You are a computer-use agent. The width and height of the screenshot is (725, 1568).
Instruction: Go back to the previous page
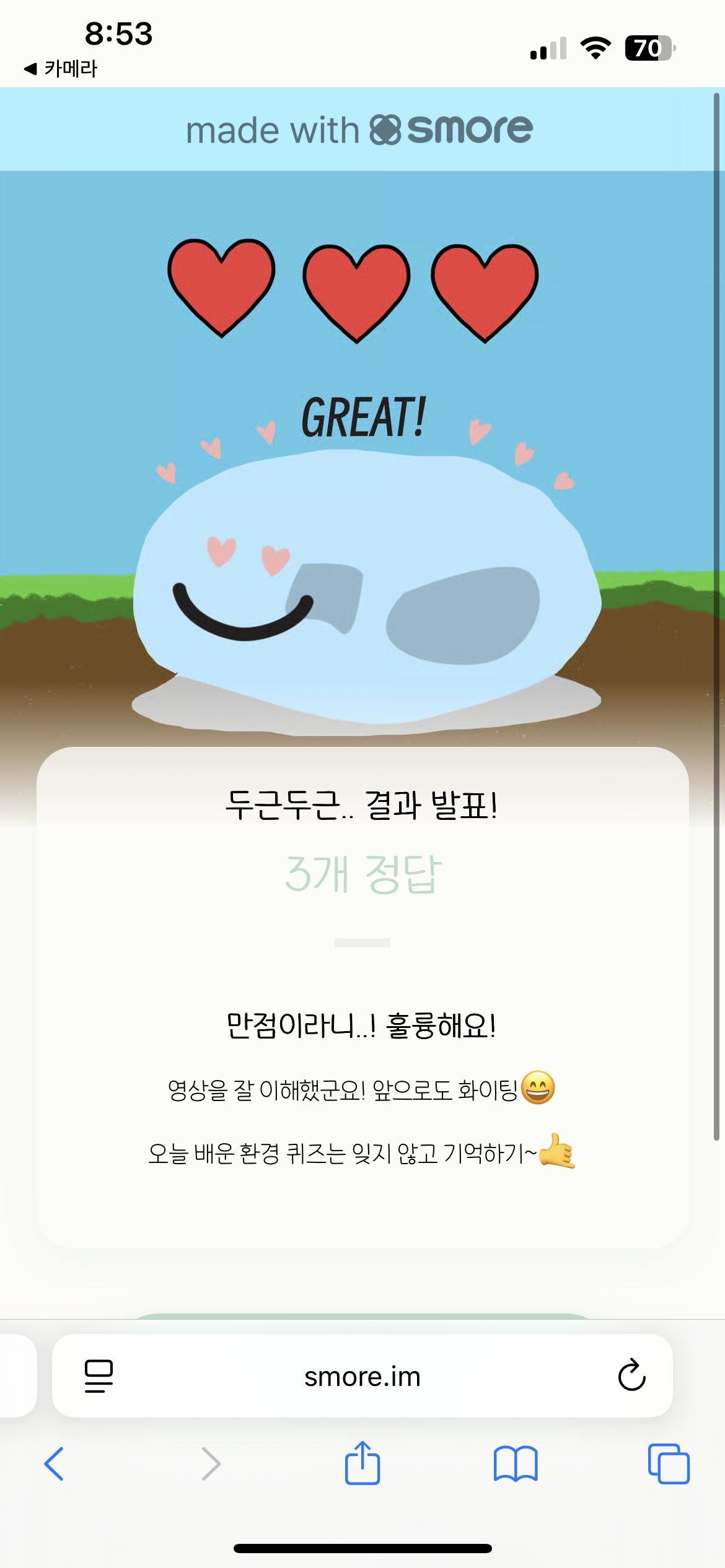[x=54, y=1464]
